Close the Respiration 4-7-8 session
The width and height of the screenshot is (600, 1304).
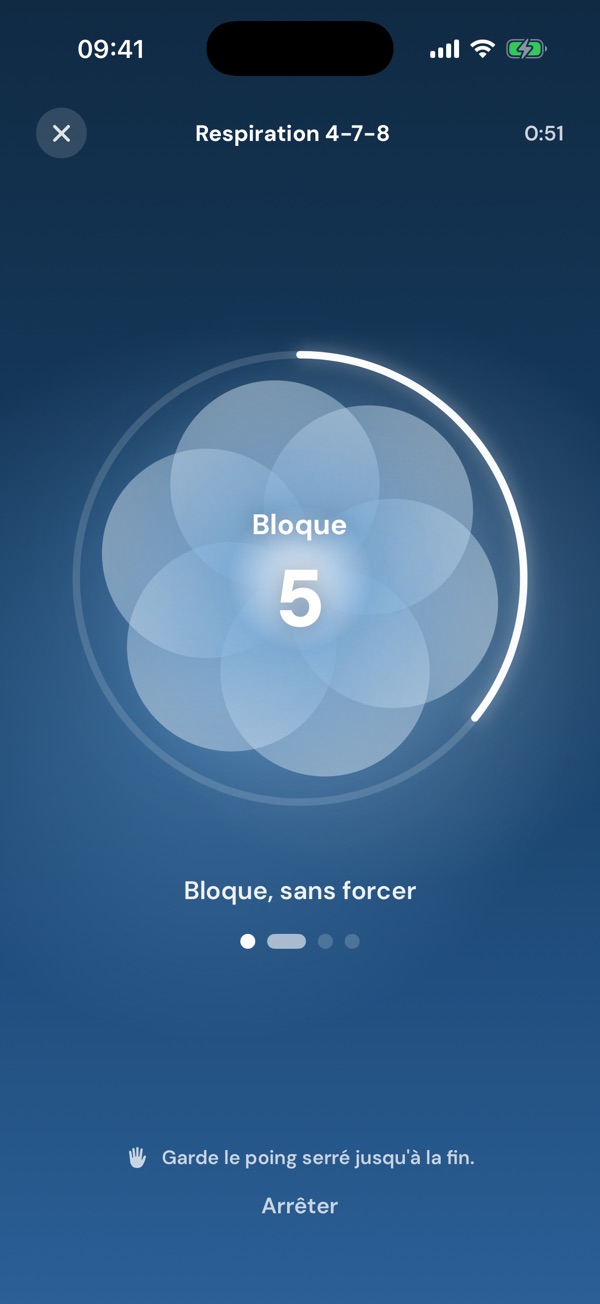(61, 133)
